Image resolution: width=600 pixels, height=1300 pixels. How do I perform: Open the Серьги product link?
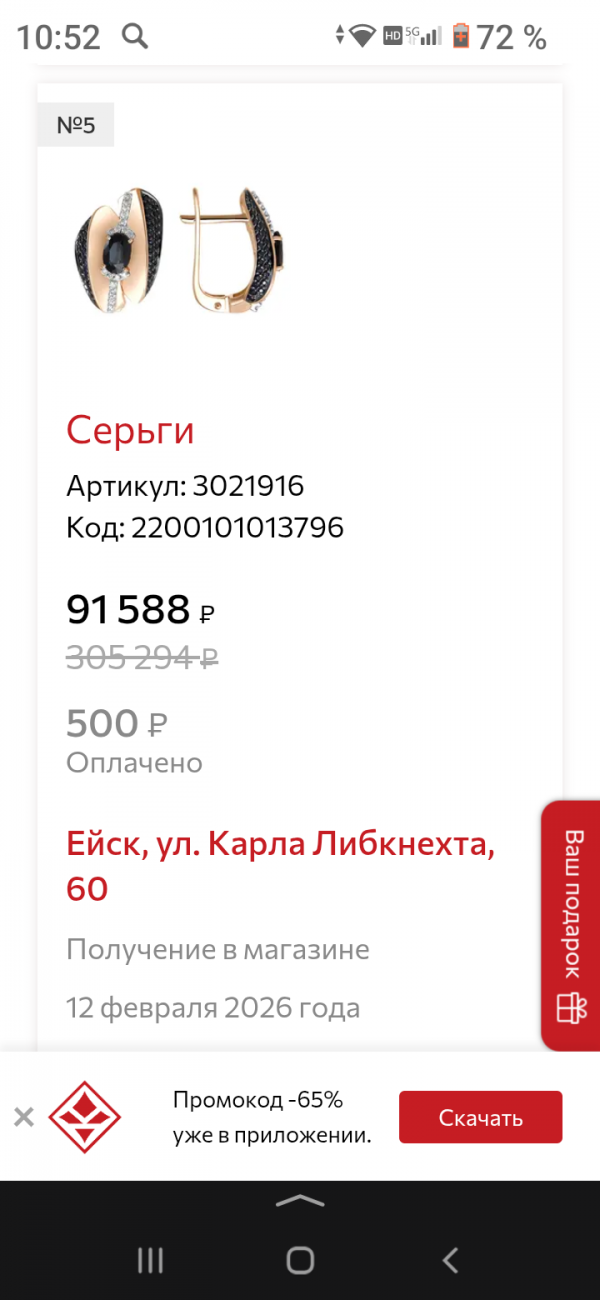coord(130,431)
